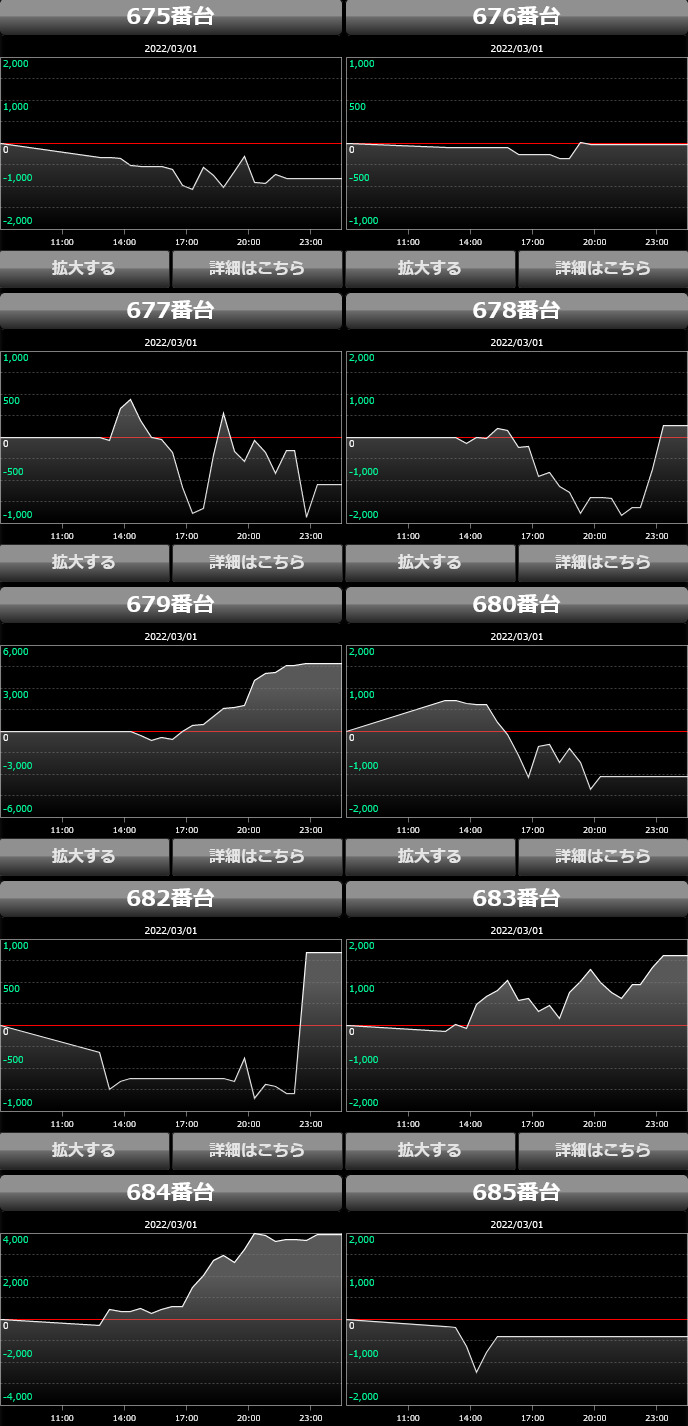Open details (詳細はこちら) for 677番台
Screen dimensions: 688x1426
257,562
